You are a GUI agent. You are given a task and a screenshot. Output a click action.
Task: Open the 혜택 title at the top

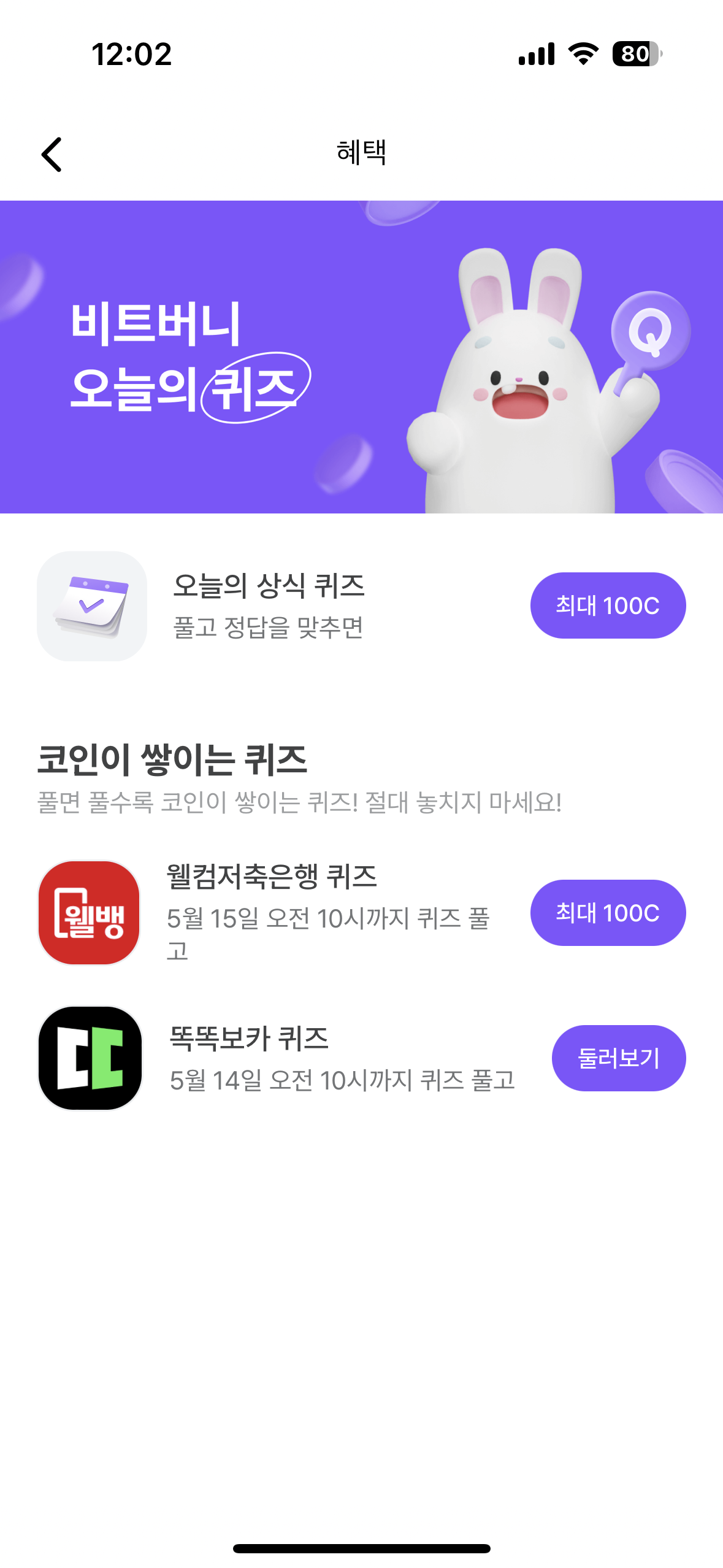pyautogui.click(x=361, y=153)
